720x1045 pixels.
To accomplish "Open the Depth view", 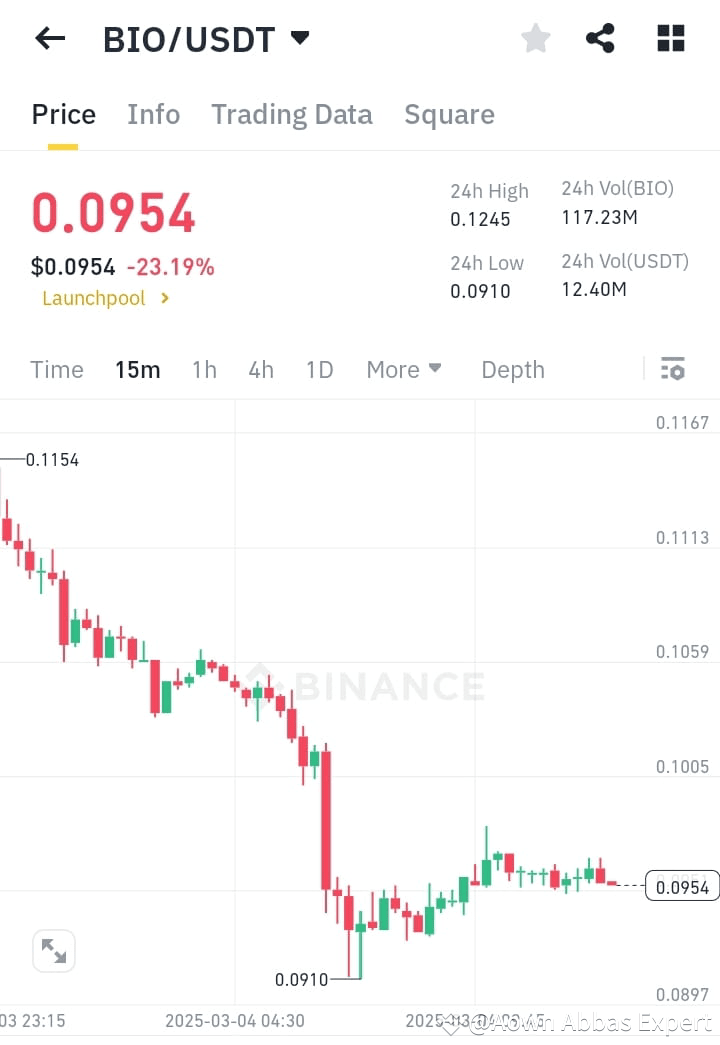I will 512,369.
